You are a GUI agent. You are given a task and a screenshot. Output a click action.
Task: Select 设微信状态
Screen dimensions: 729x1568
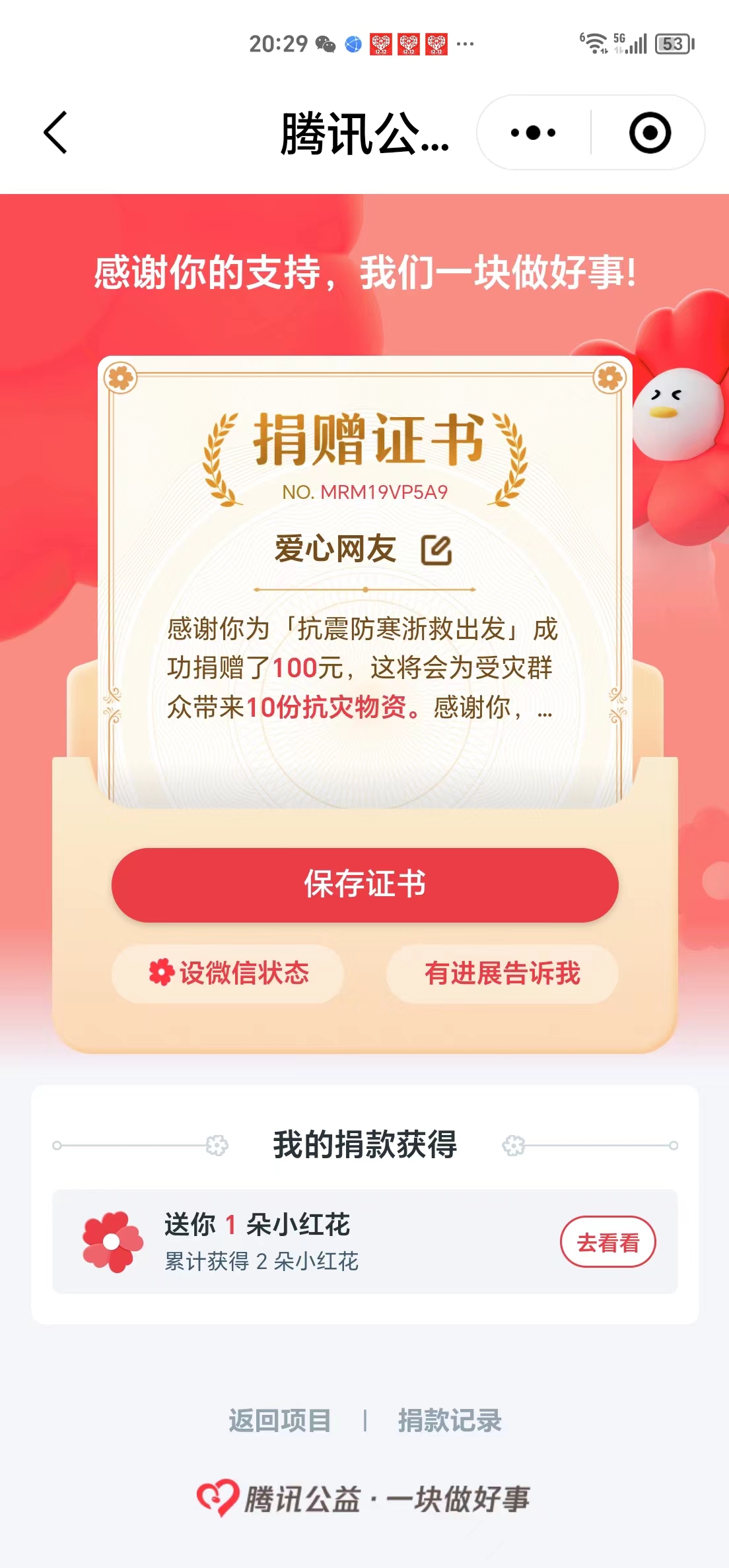[x=228, y=973]
